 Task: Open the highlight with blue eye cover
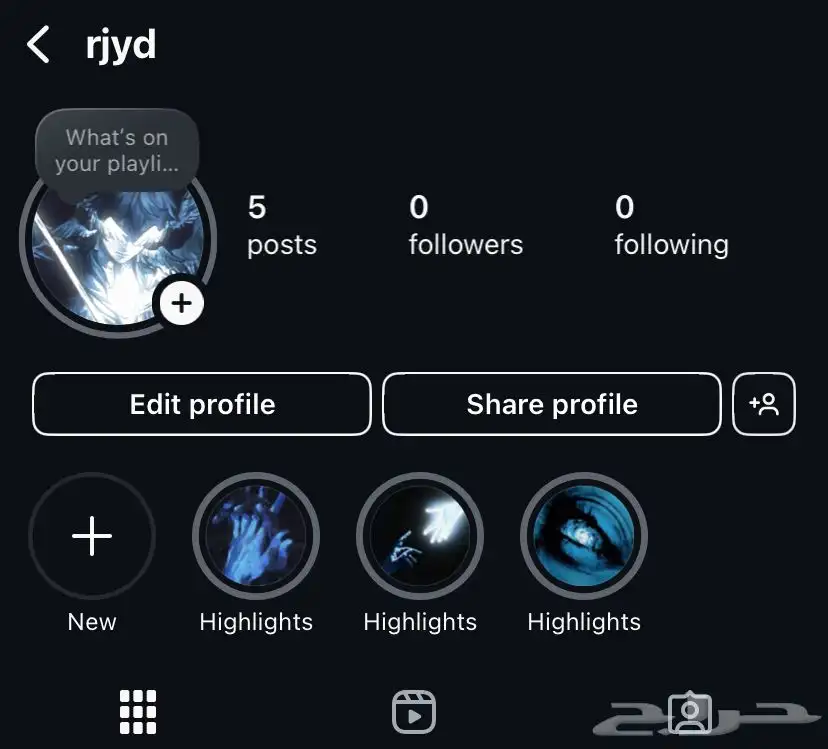584,537
